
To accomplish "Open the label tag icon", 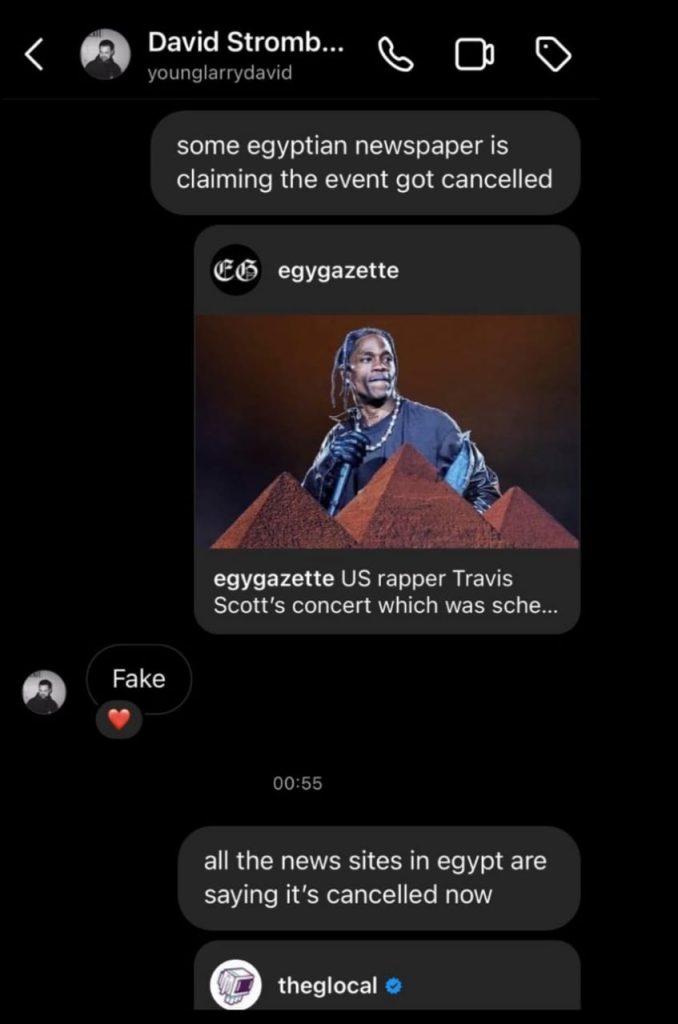I will click(x=553, y=56).
